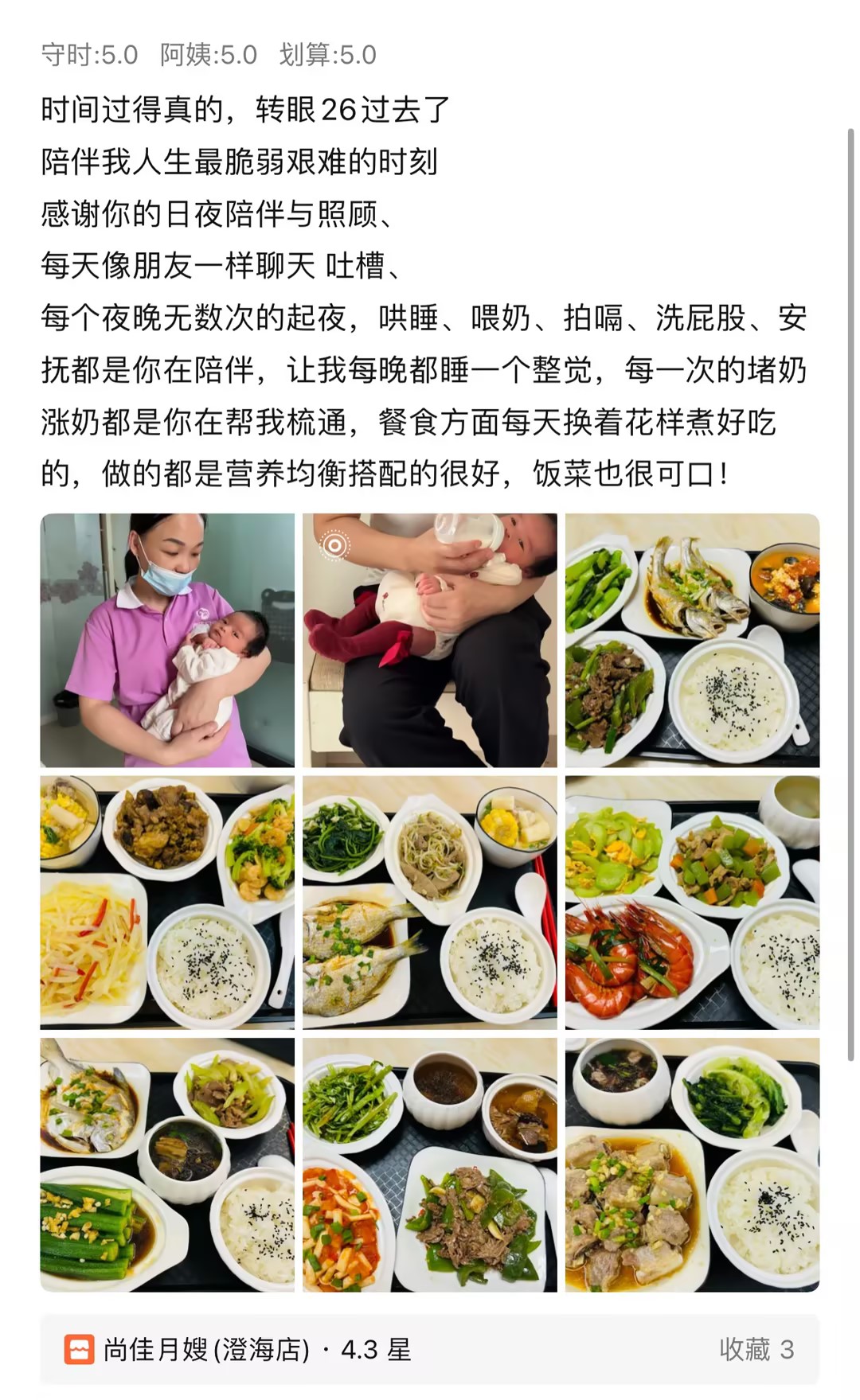View meal photo with steamed pork ribs
Image resolution: width=860 pixels, height=1400 pixels.
tap(692, 1164)
